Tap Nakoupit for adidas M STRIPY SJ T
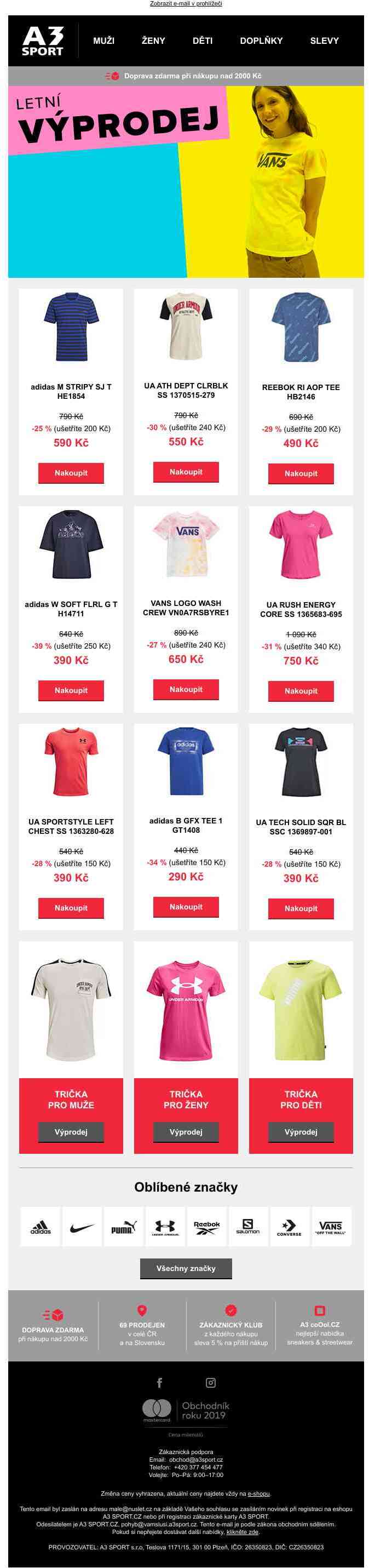 71,473
